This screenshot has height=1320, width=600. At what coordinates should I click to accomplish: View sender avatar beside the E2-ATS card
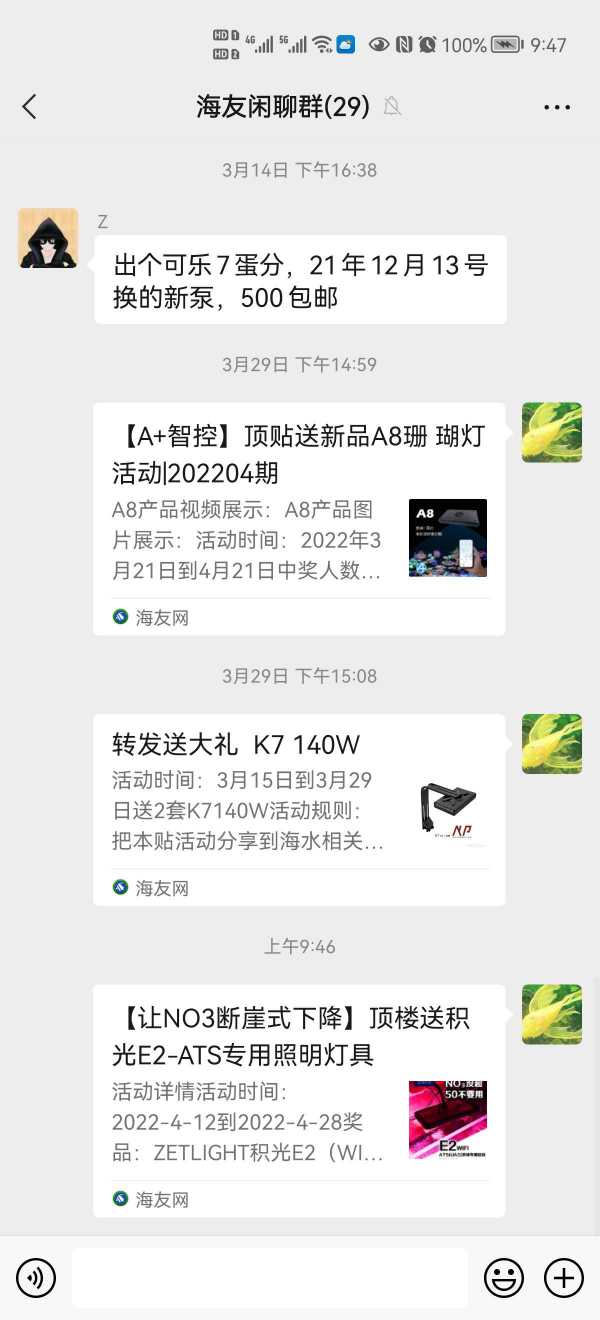click(552, 1014)
